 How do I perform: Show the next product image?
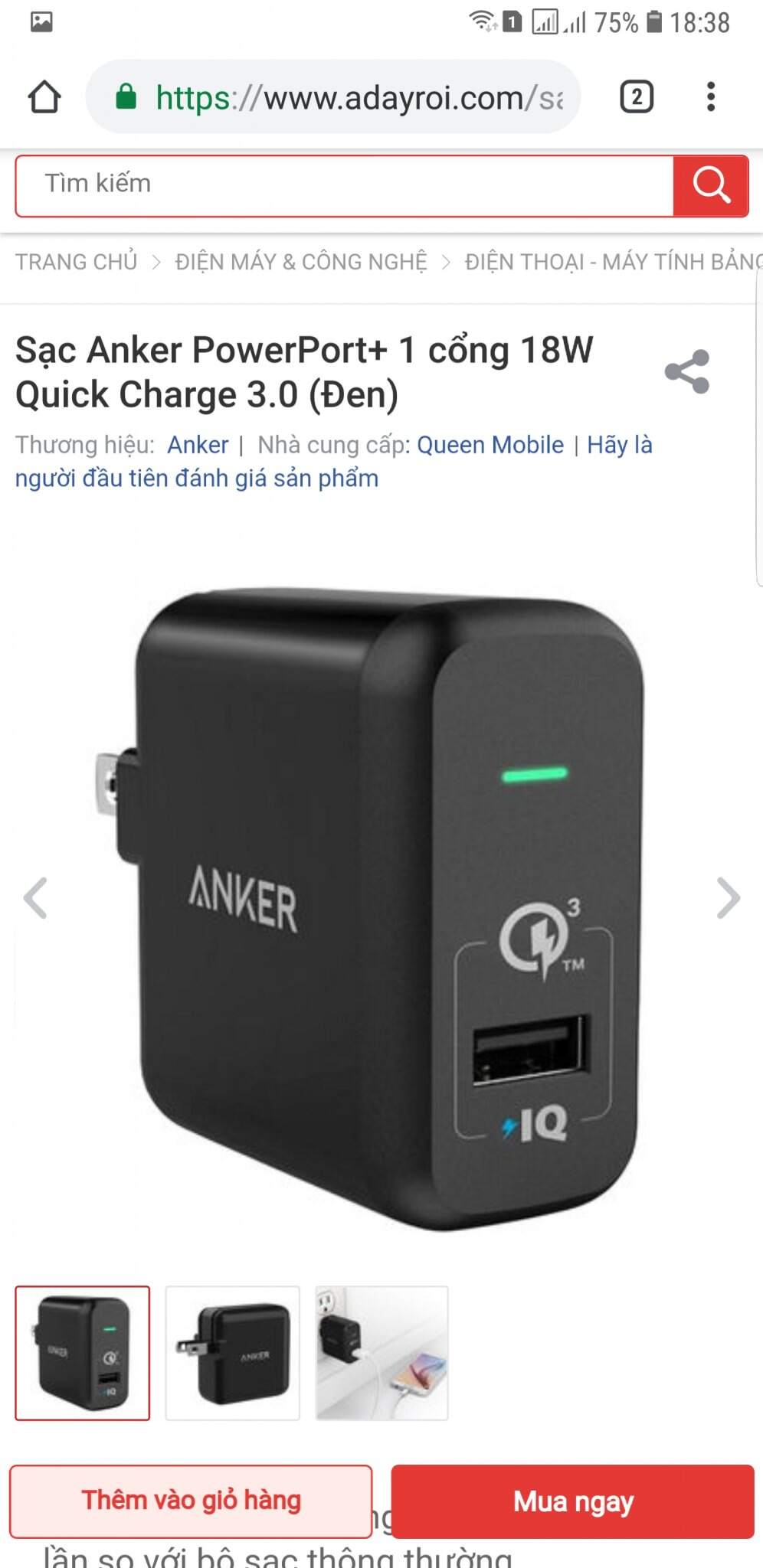point(728,897)
